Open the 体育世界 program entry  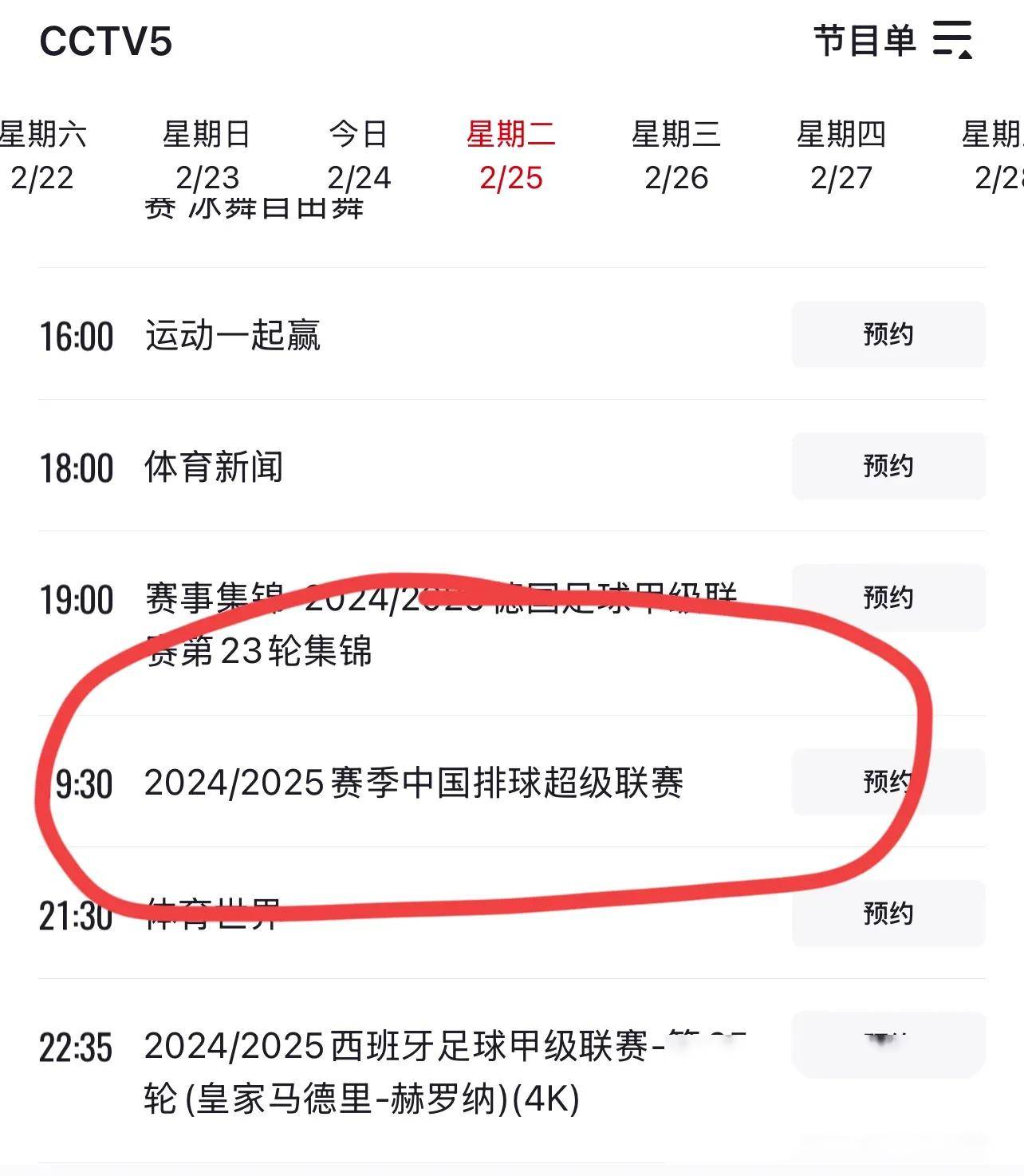[x=211, y=914]
